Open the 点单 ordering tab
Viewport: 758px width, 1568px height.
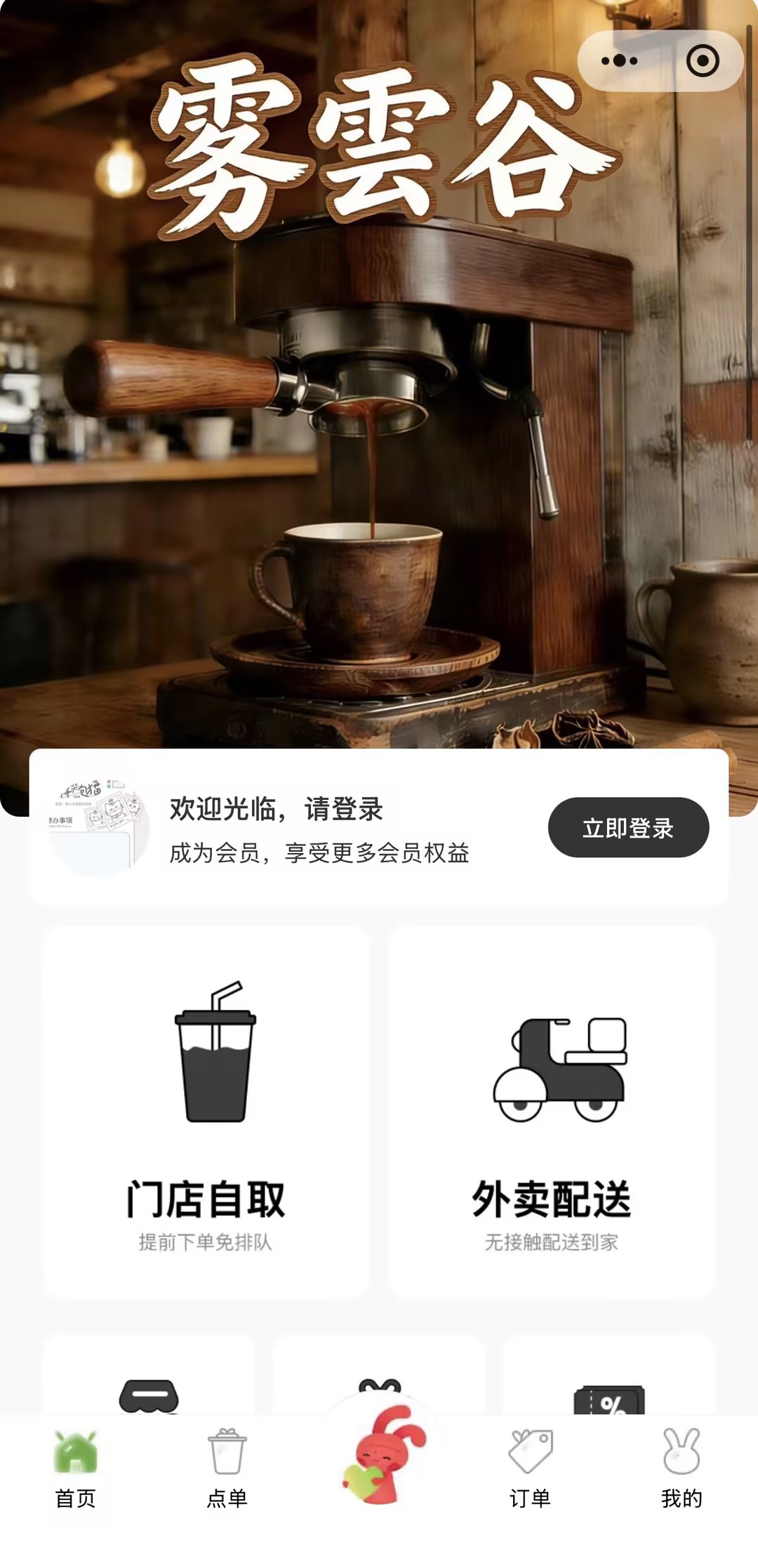pyautogui.click(x=227, y=1469)
